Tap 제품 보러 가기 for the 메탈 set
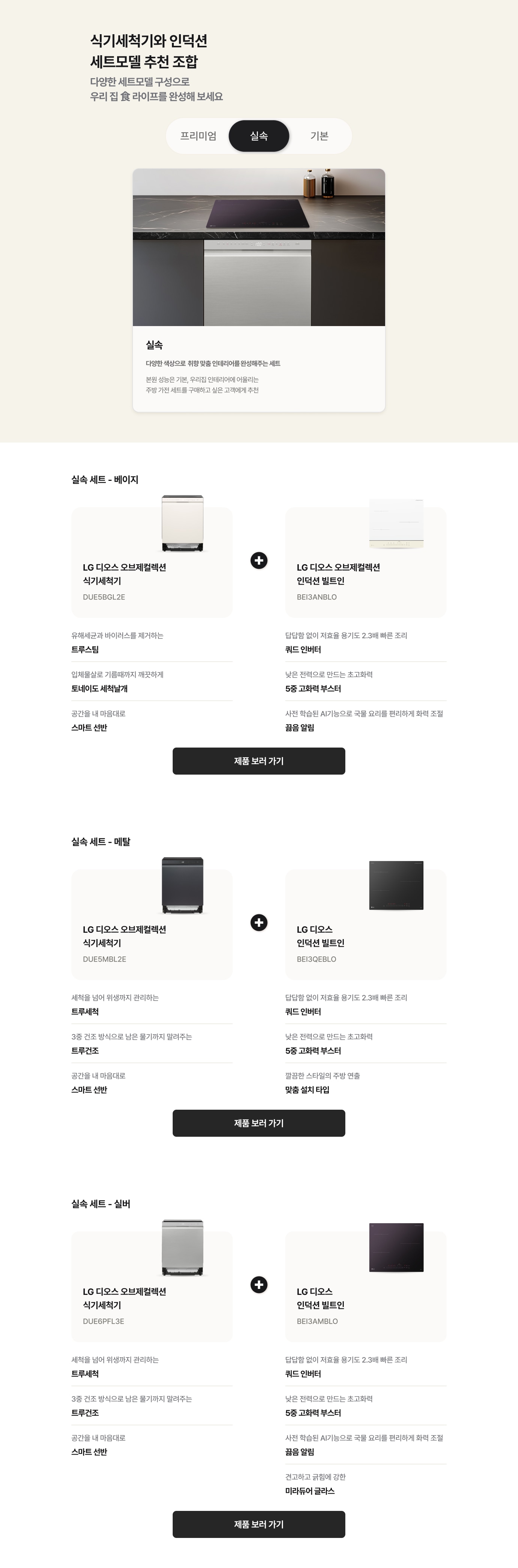 pyautogui.click(x=259, y=1123)
